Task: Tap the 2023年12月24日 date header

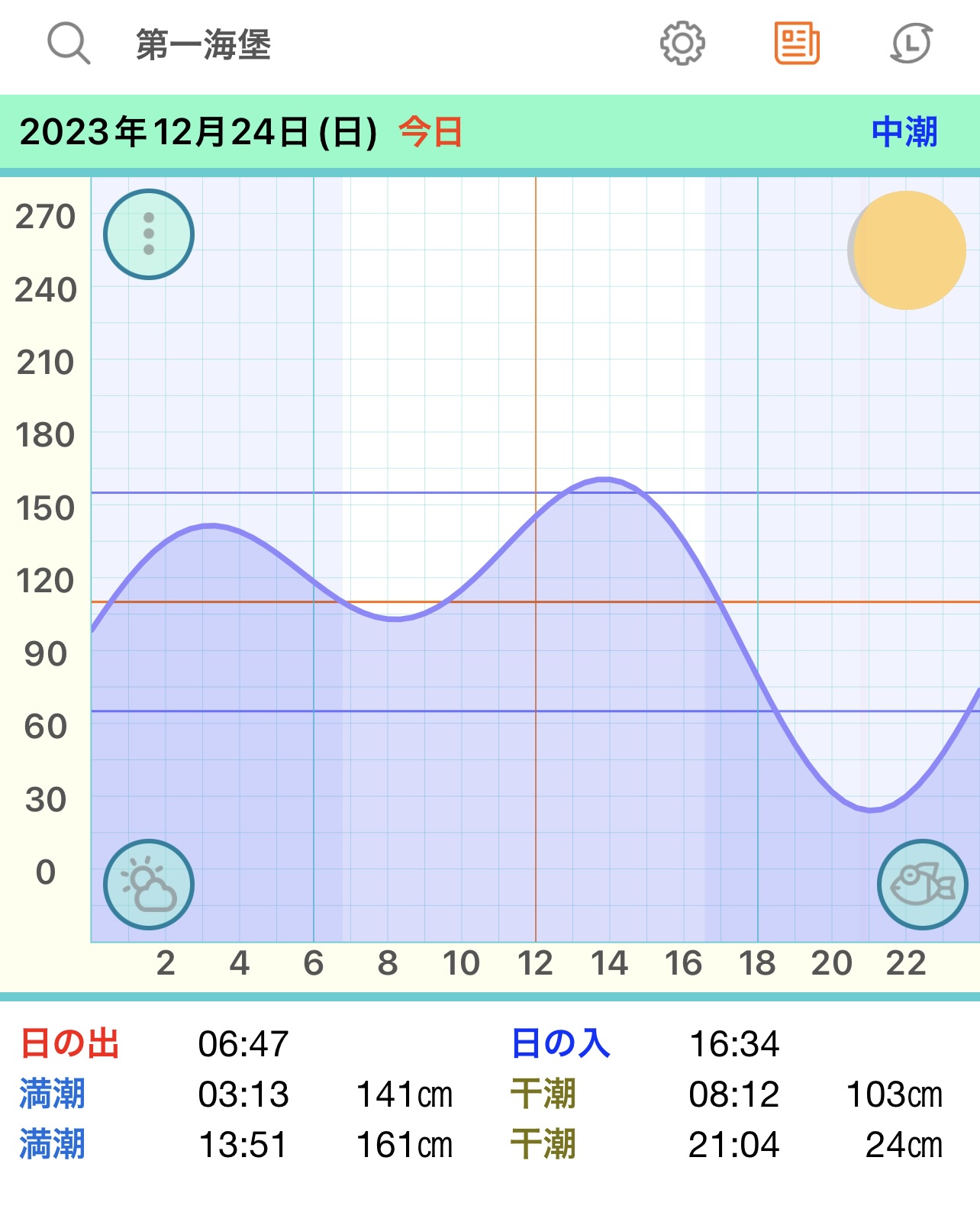Action: [x=198, y=133]
